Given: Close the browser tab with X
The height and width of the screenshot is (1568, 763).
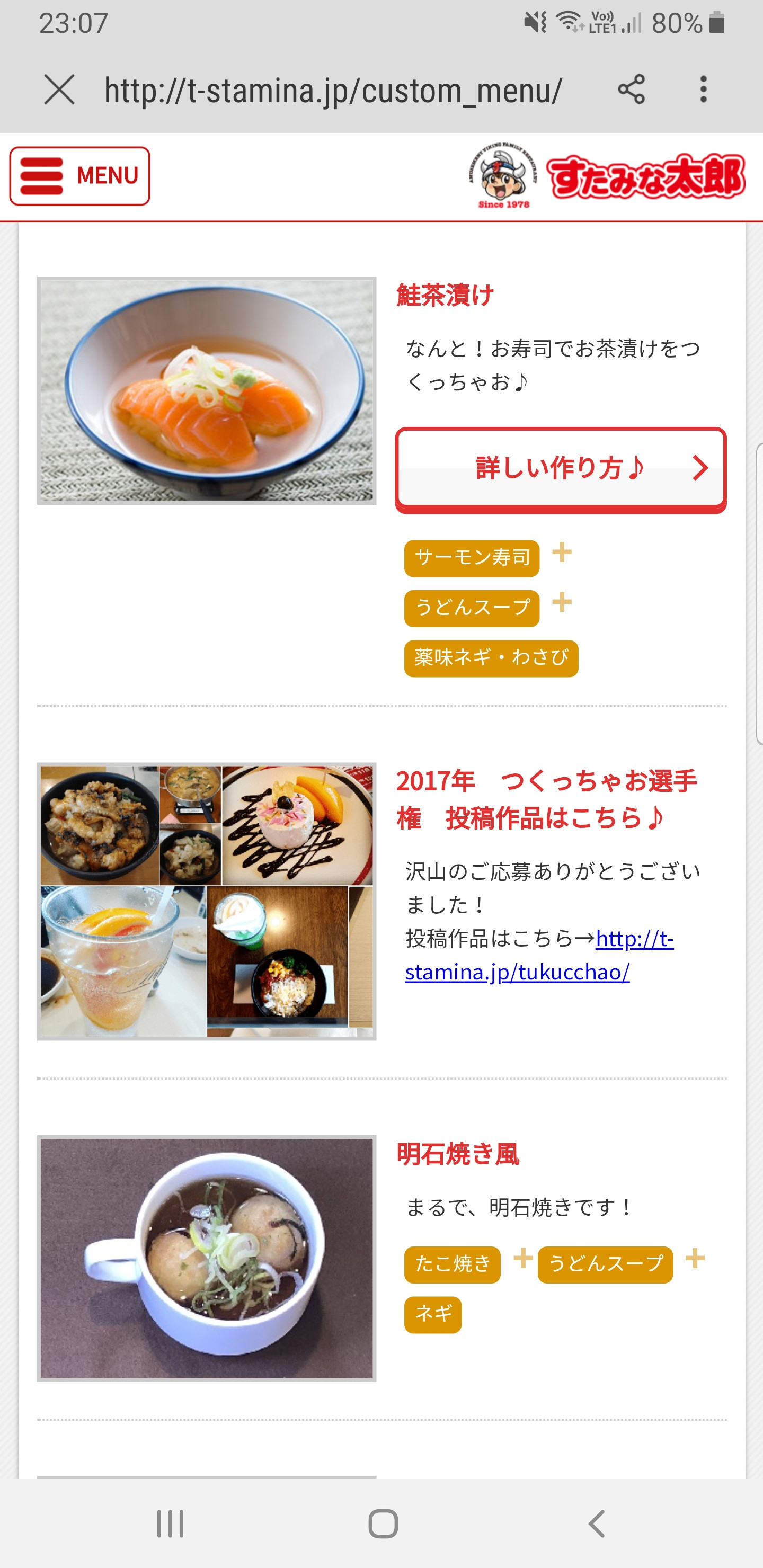Looking at the screenshot, I should [60, 90].
